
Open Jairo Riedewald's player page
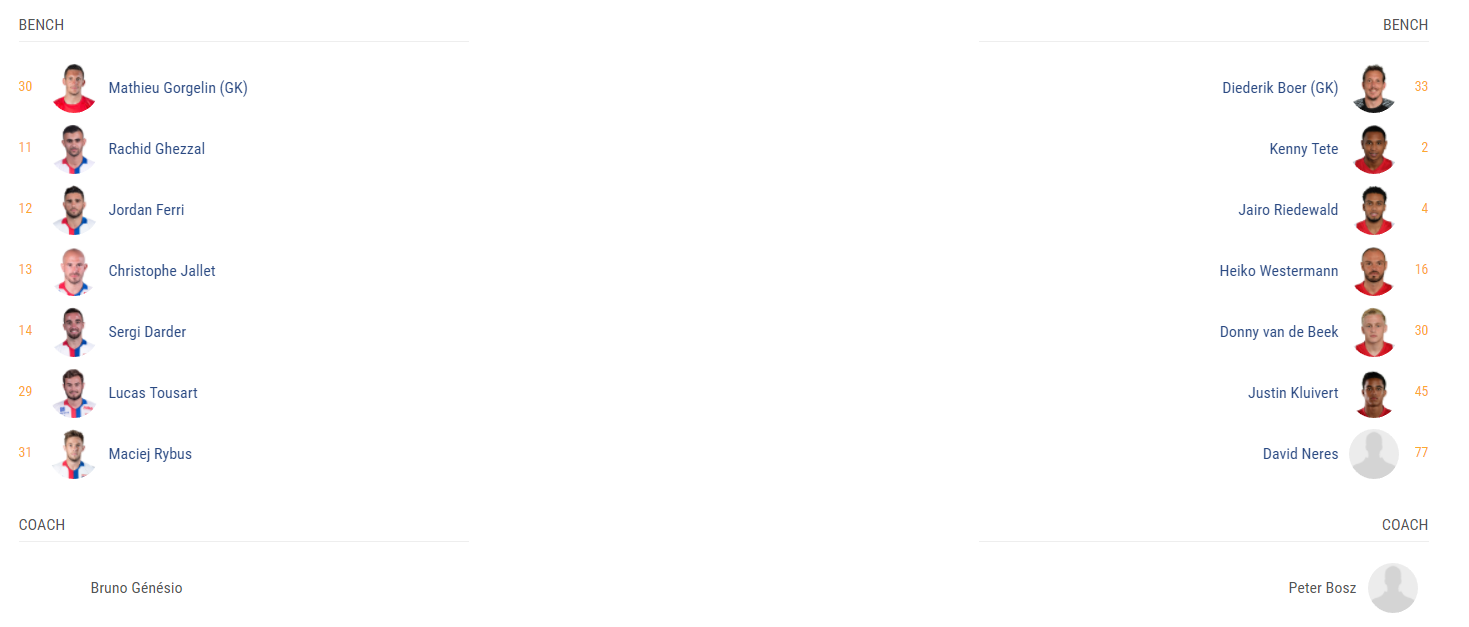1287,210
